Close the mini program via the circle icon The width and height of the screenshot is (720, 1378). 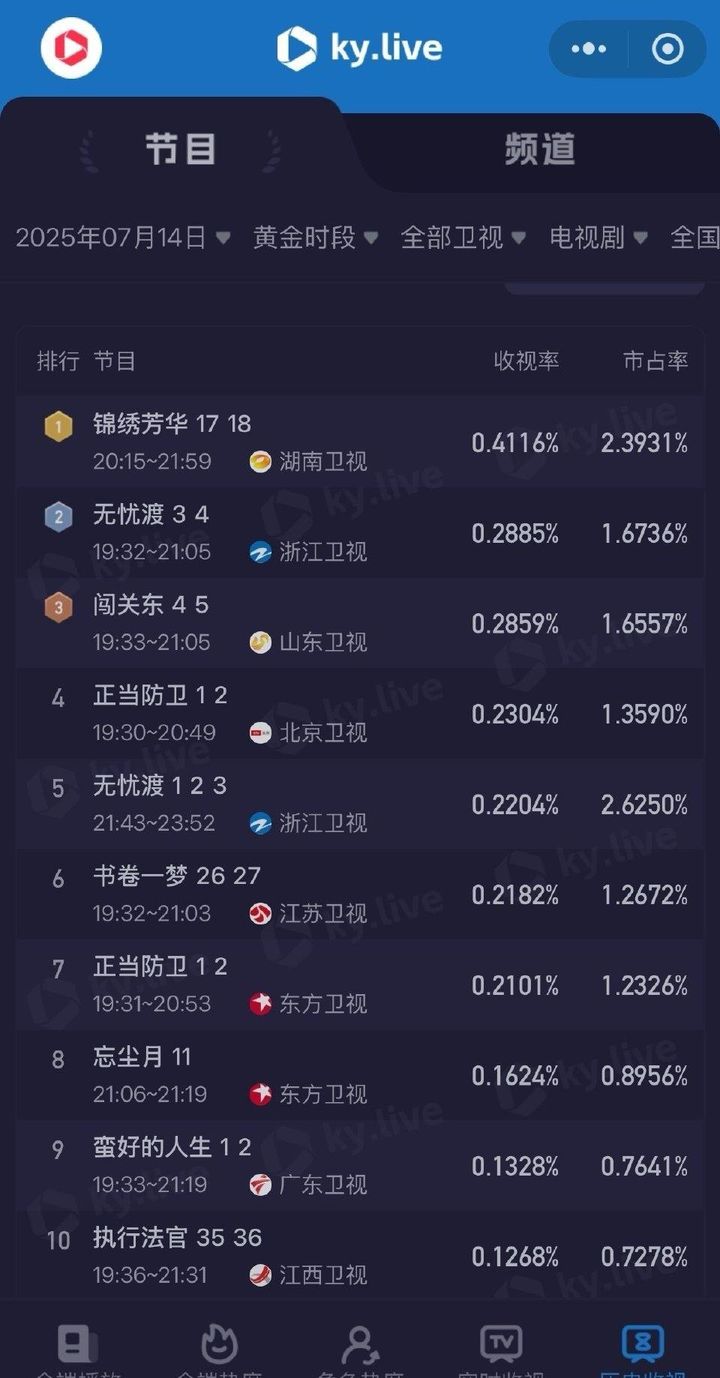pyautogui.click(x=667, y=48)
